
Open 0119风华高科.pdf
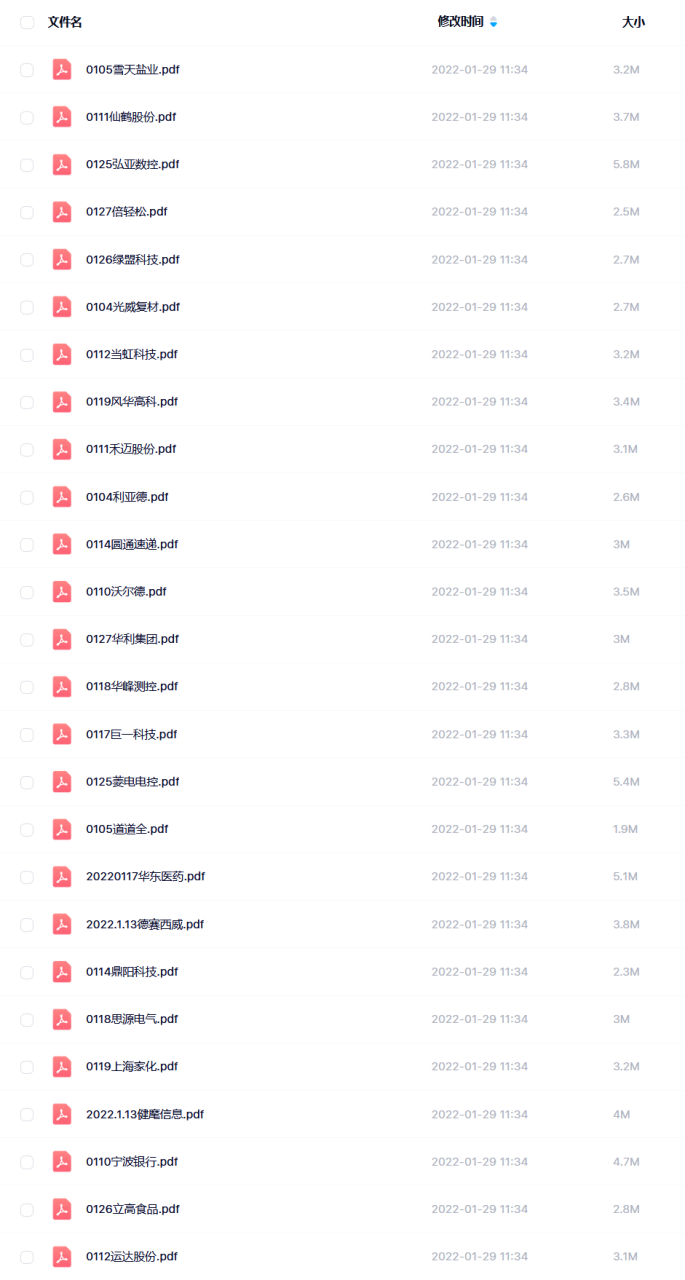[131, 402]
